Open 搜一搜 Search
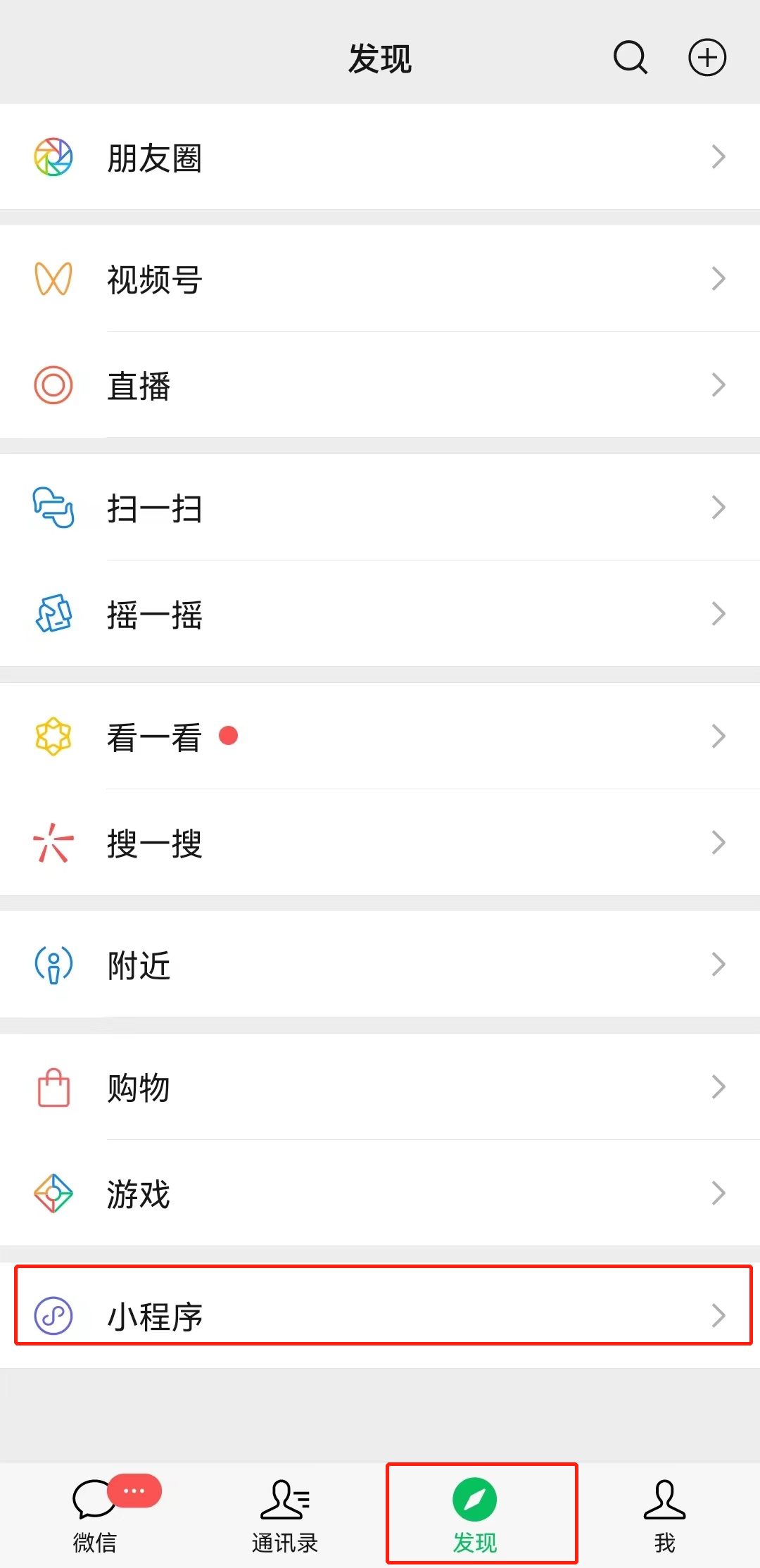Image resolution: width=760 pixels, height=1568 pixels. [x=380, y=843]
